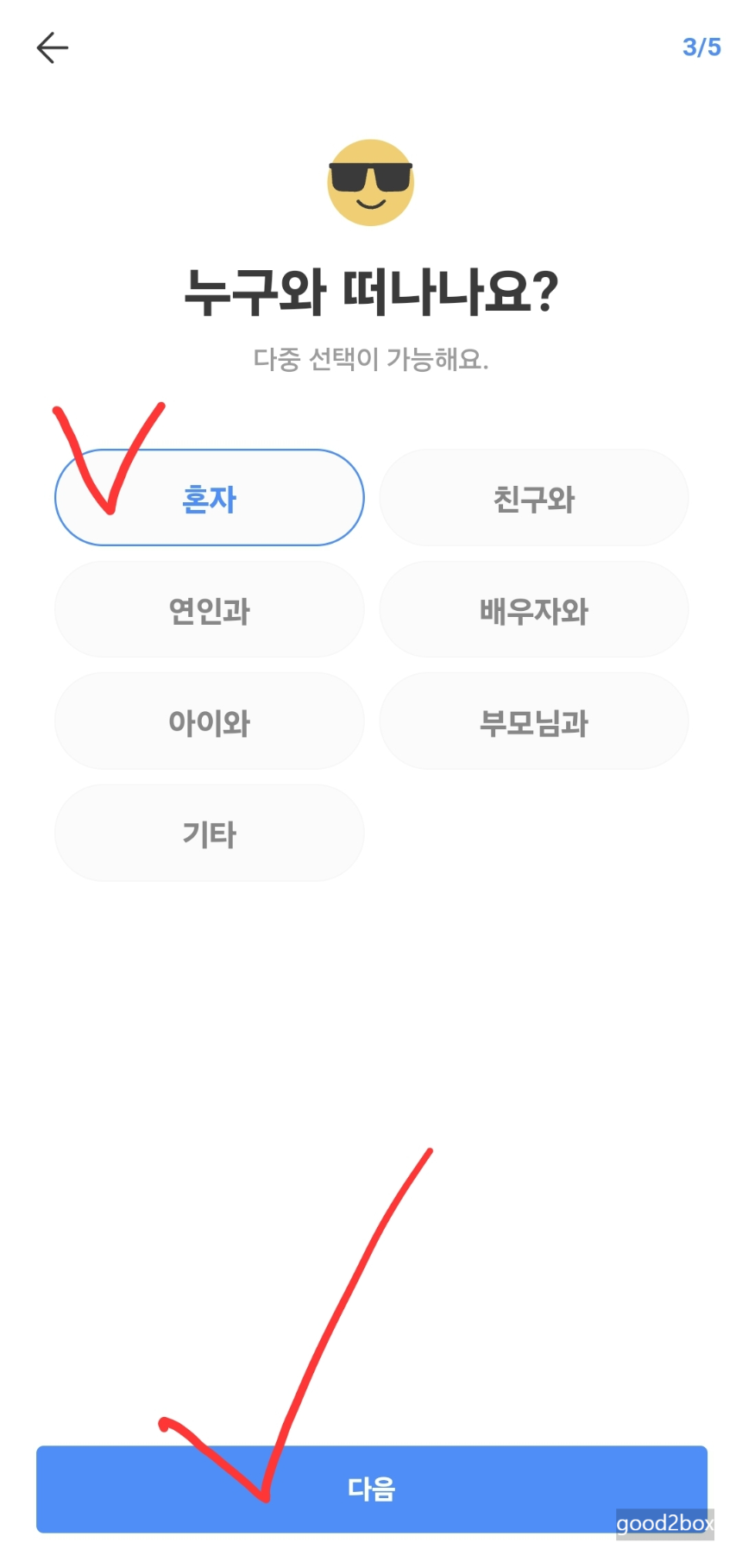This screenshot has width=742, height=1568.
Task: Click the 3/5 progress indicator
Action: (x=701, y=47)
